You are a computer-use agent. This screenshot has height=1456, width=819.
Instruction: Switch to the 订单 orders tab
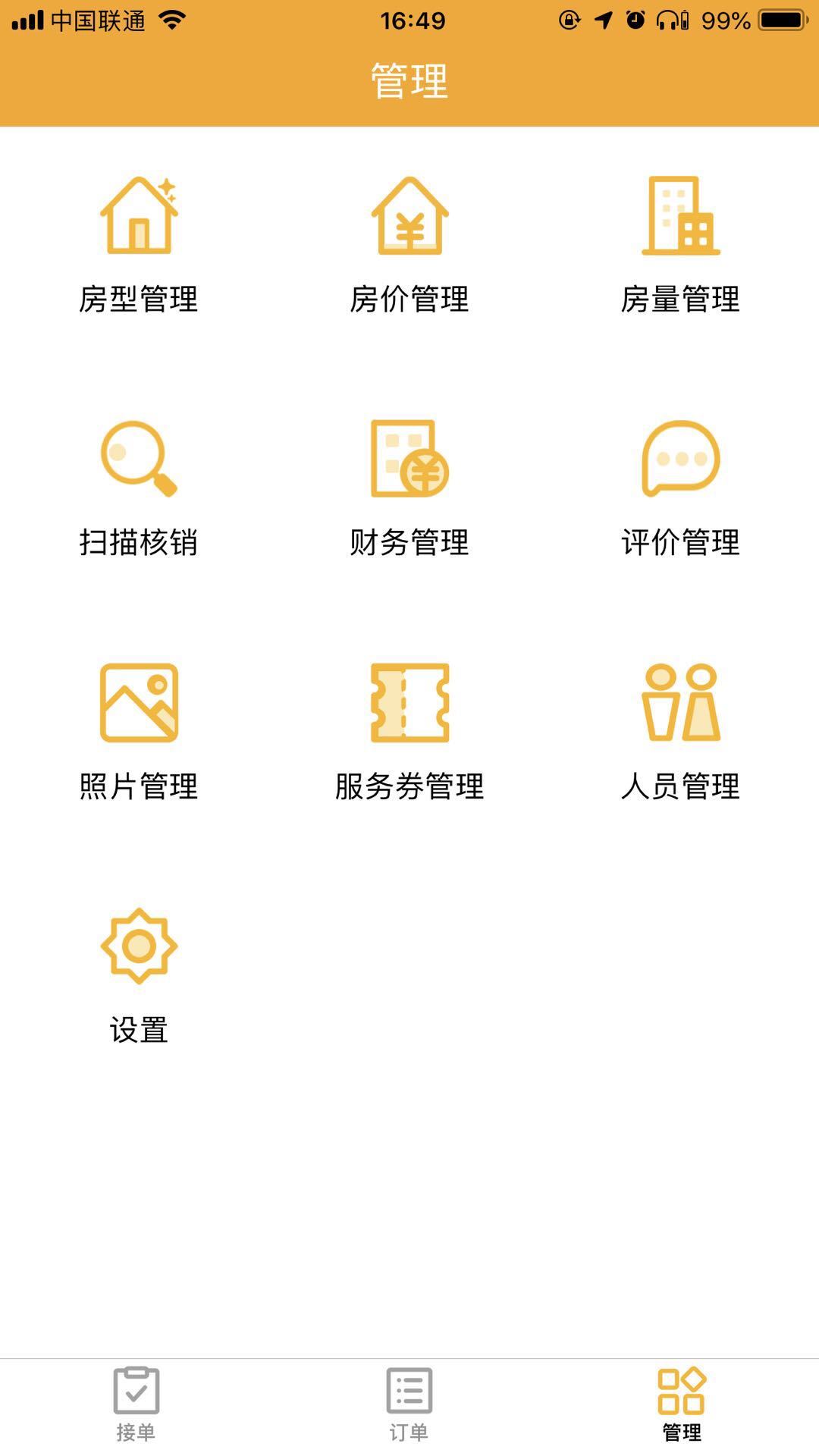click(409, 1404)
